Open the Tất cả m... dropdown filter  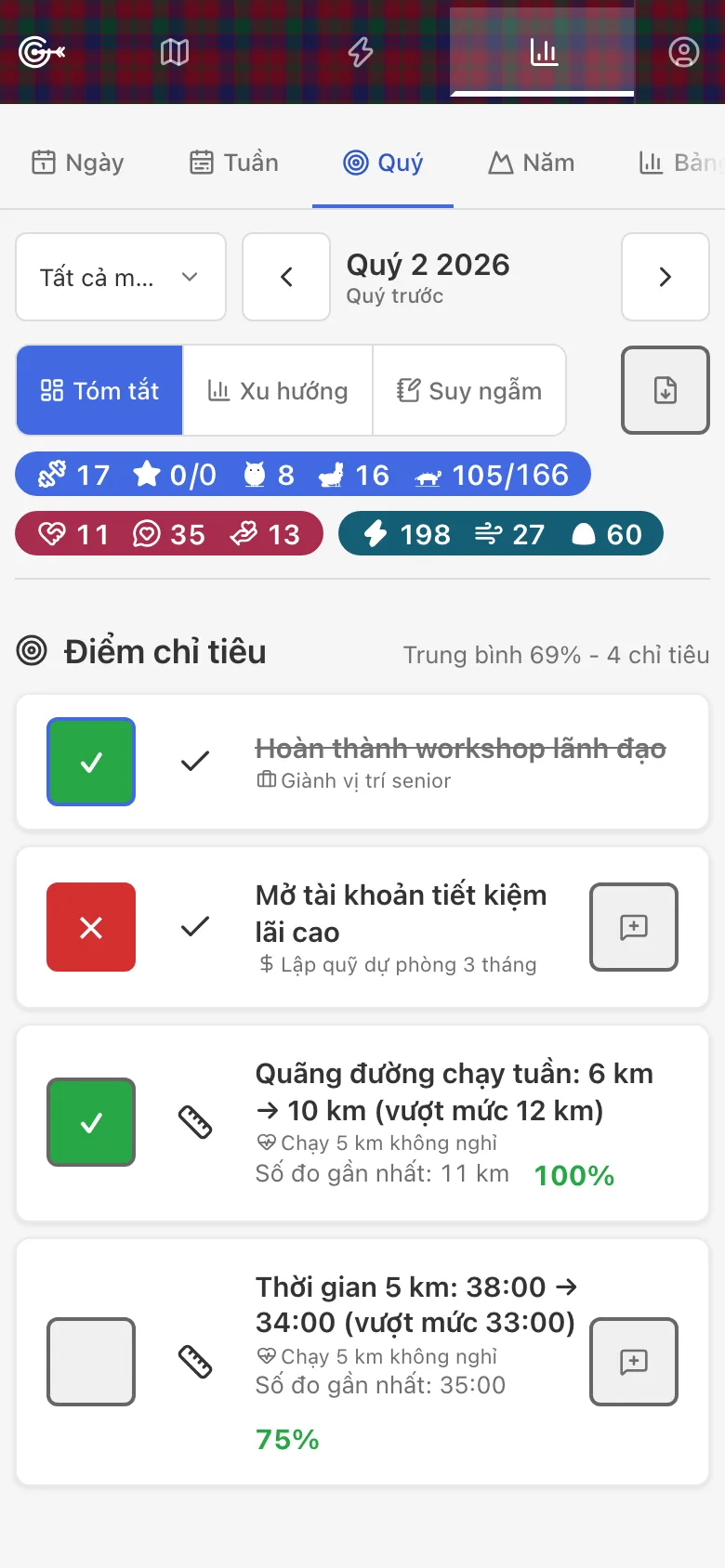(x=121, y=277)
